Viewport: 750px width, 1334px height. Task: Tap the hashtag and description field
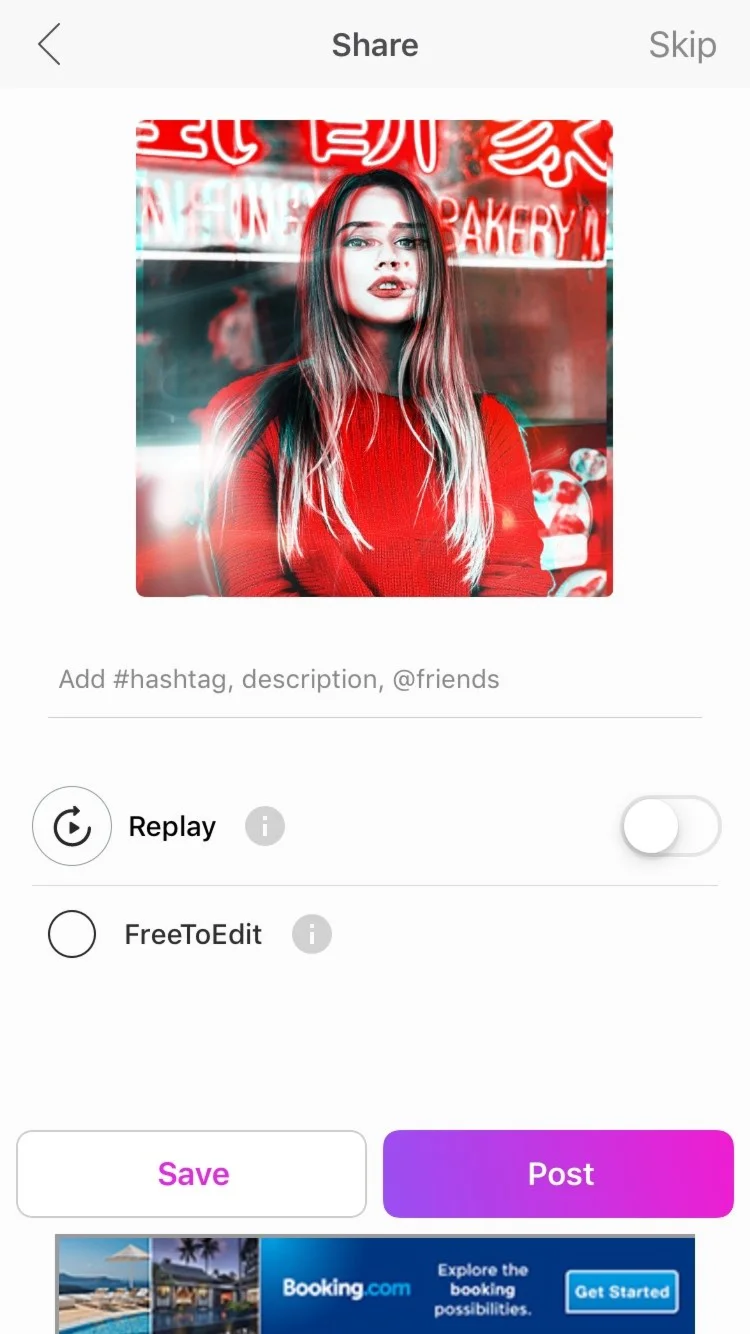pyautogui.click(x=375, y=680)
